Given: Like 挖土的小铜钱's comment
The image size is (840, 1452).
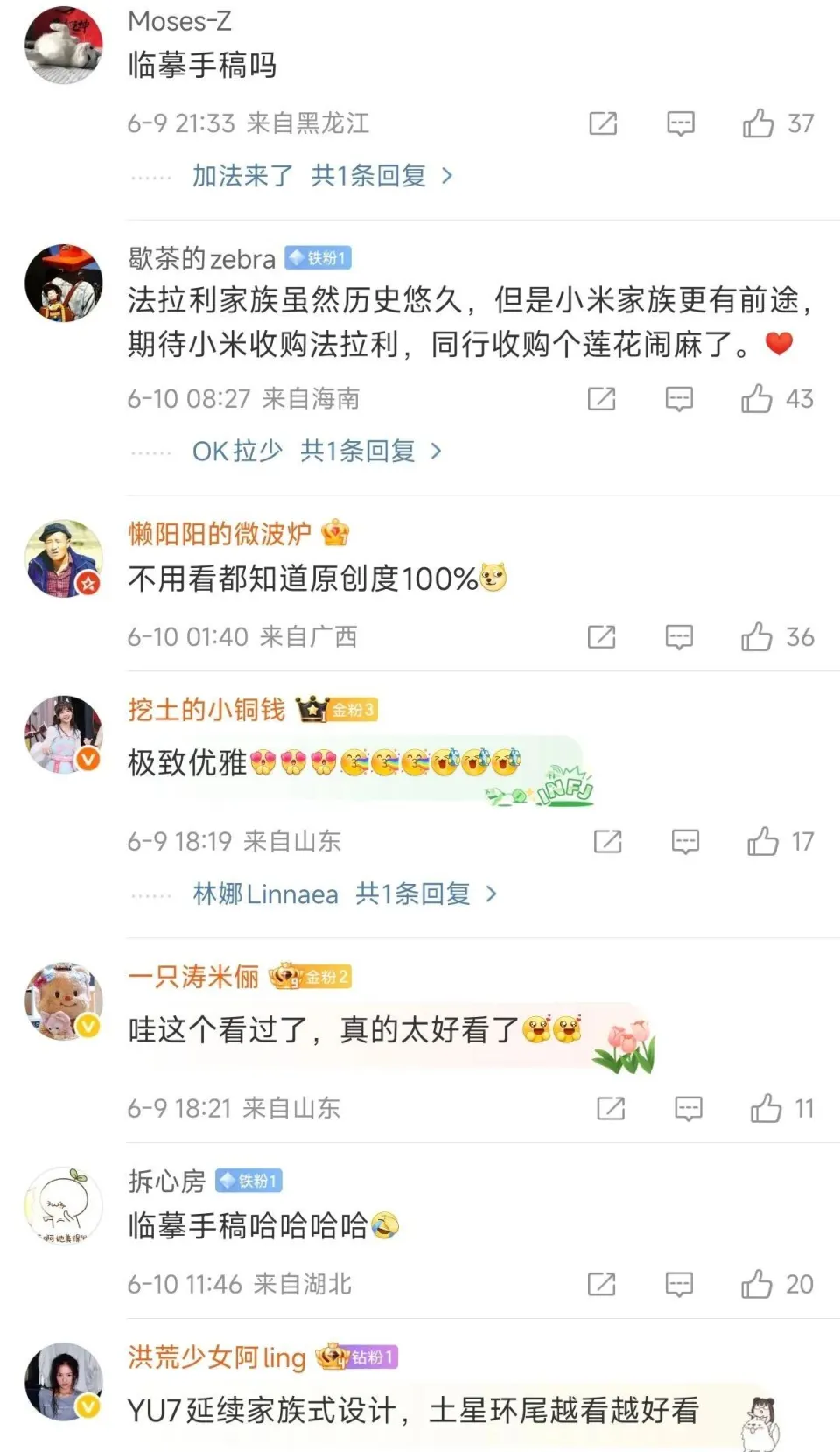Looking at the screenshot, I should [762, 842].
